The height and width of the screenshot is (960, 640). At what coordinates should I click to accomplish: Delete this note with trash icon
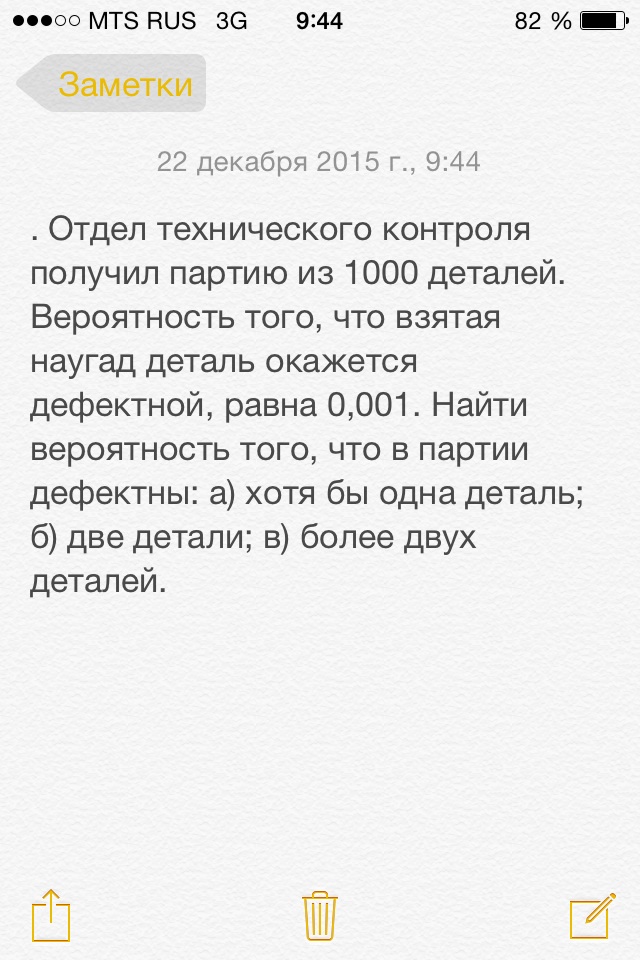tap(319, 912)
